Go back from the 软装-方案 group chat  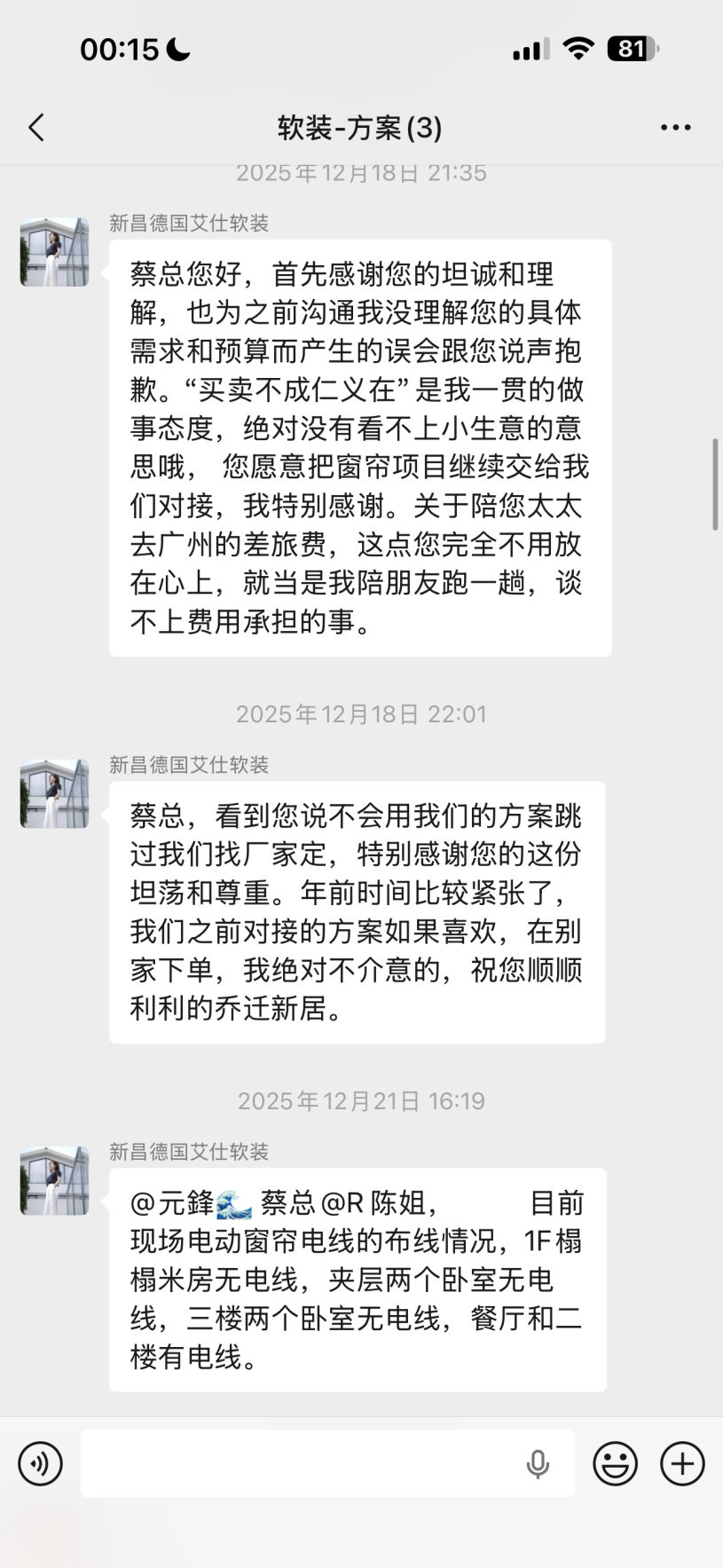[36, 128]
